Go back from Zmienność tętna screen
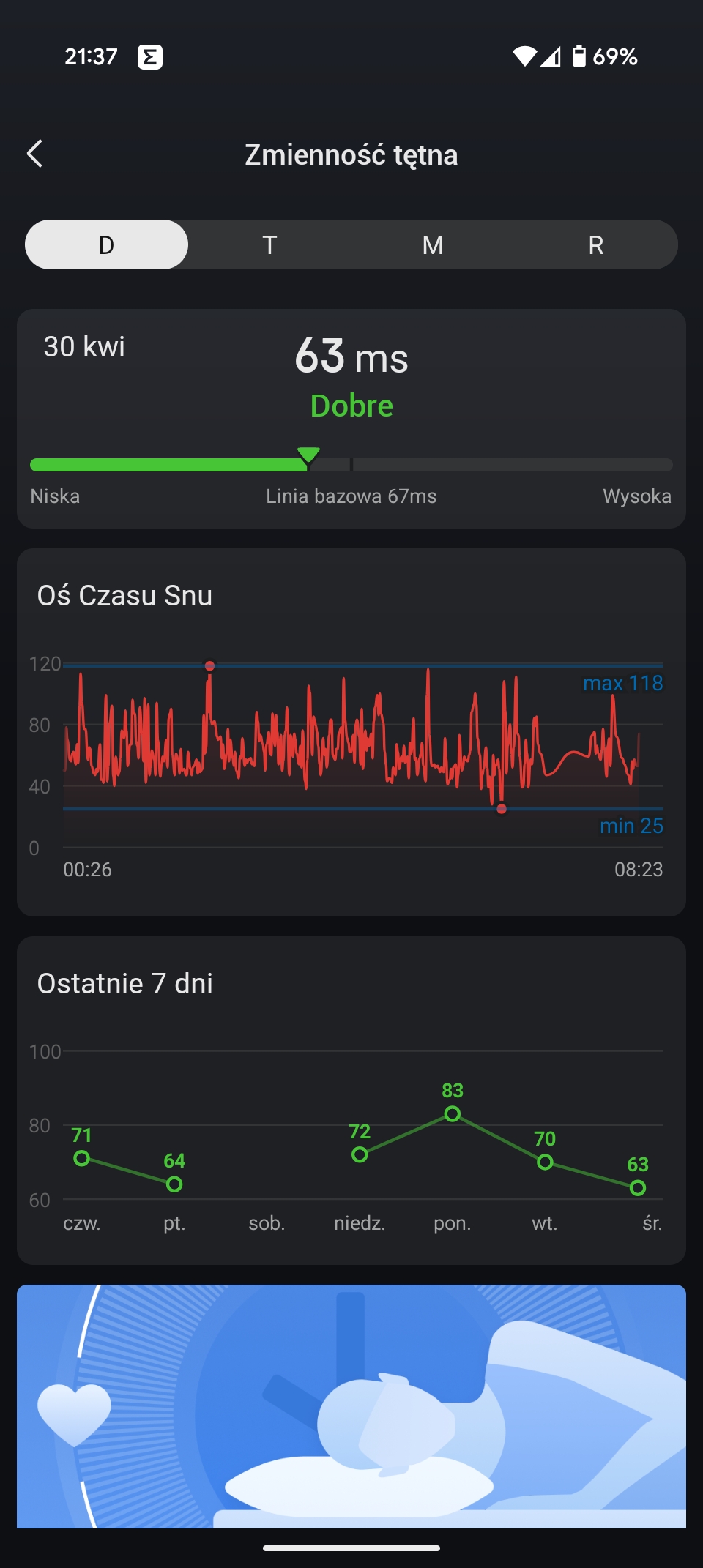Screen dimensions: 703x1568 pyautogui.click(x=34, y=154)
